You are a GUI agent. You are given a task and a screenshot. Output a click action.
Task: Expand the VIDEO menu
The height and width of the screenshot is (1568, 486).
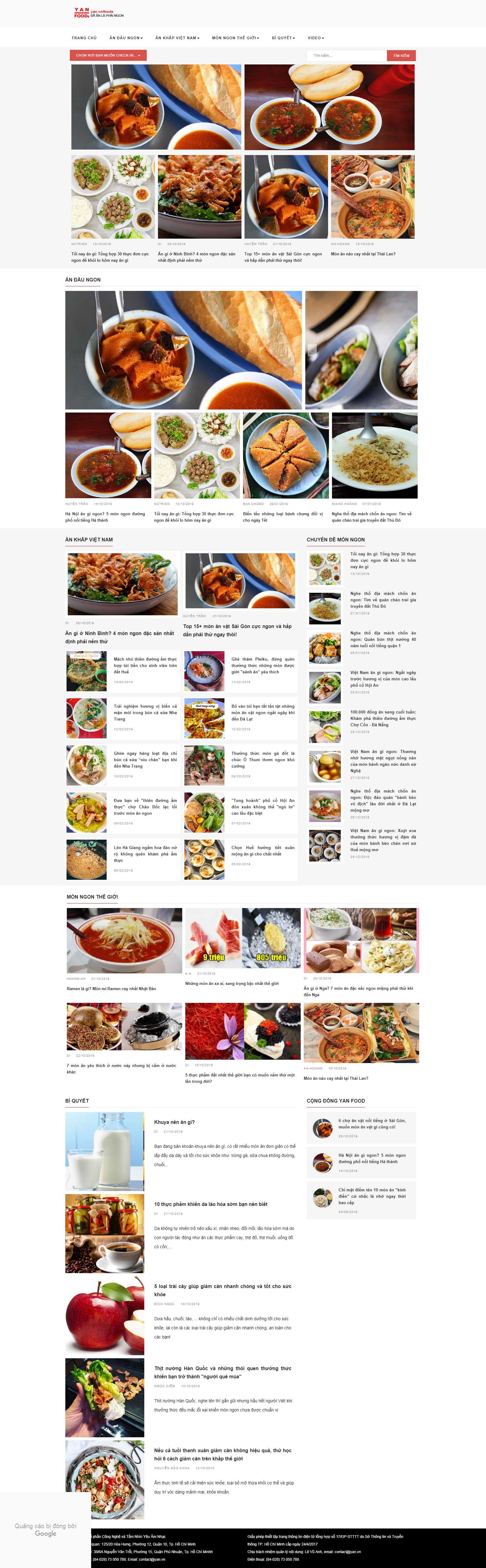coord(315,38)
